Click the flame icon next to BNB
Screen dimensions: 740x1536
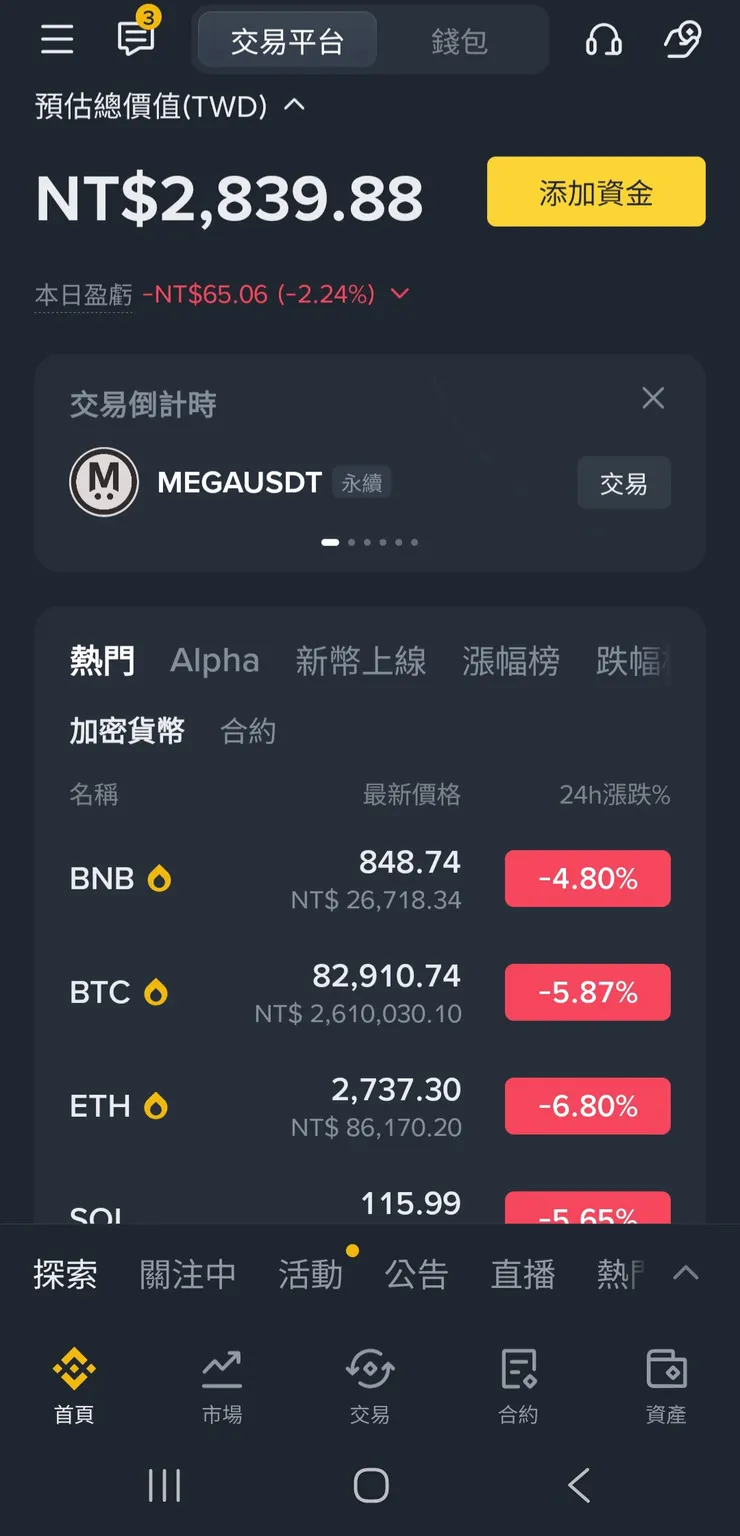157,878
